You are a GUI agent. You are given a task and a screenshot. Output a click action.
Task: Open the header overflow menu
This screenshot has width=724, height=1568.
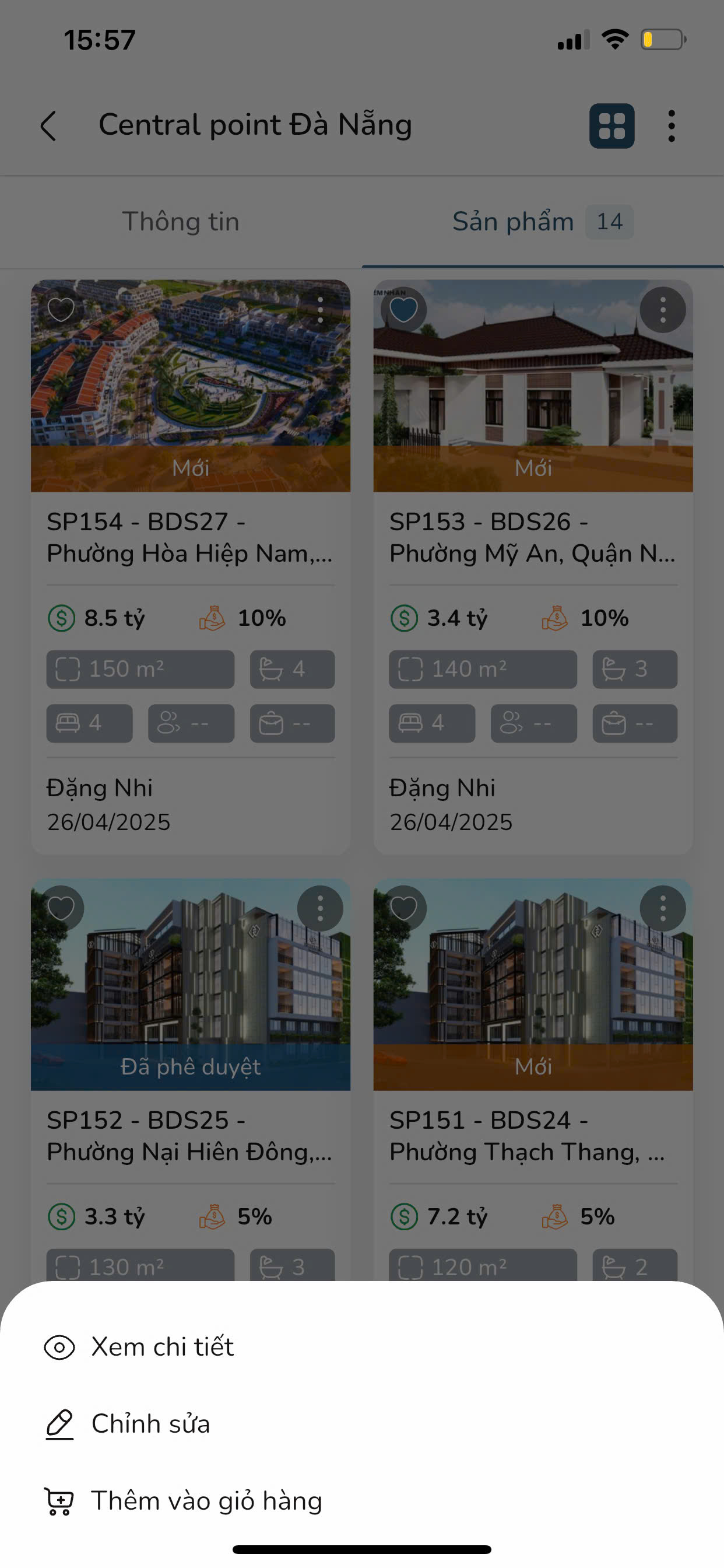pos(671,126)
